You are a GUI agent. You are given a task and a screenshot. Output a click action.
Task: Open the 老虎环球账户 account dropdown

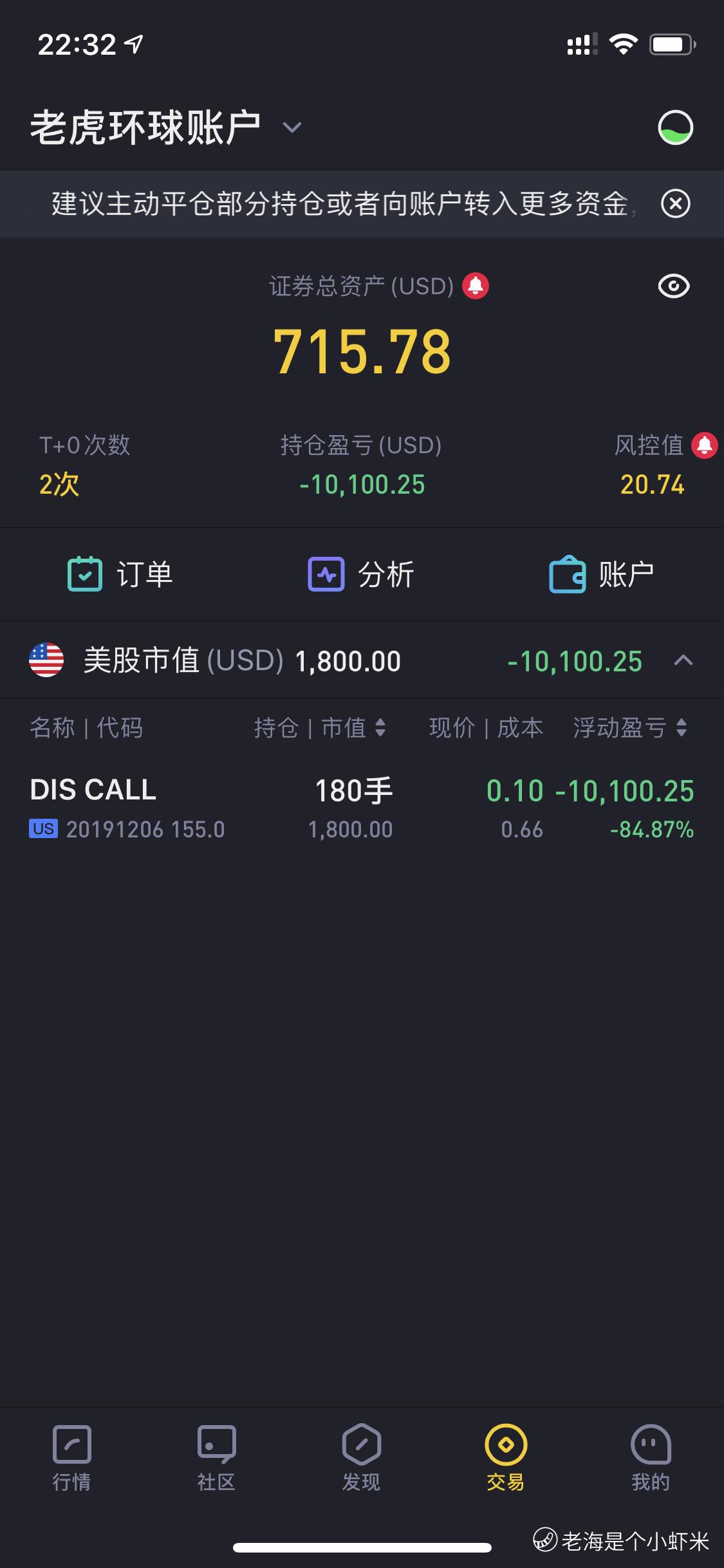click(x=166, y=127)
